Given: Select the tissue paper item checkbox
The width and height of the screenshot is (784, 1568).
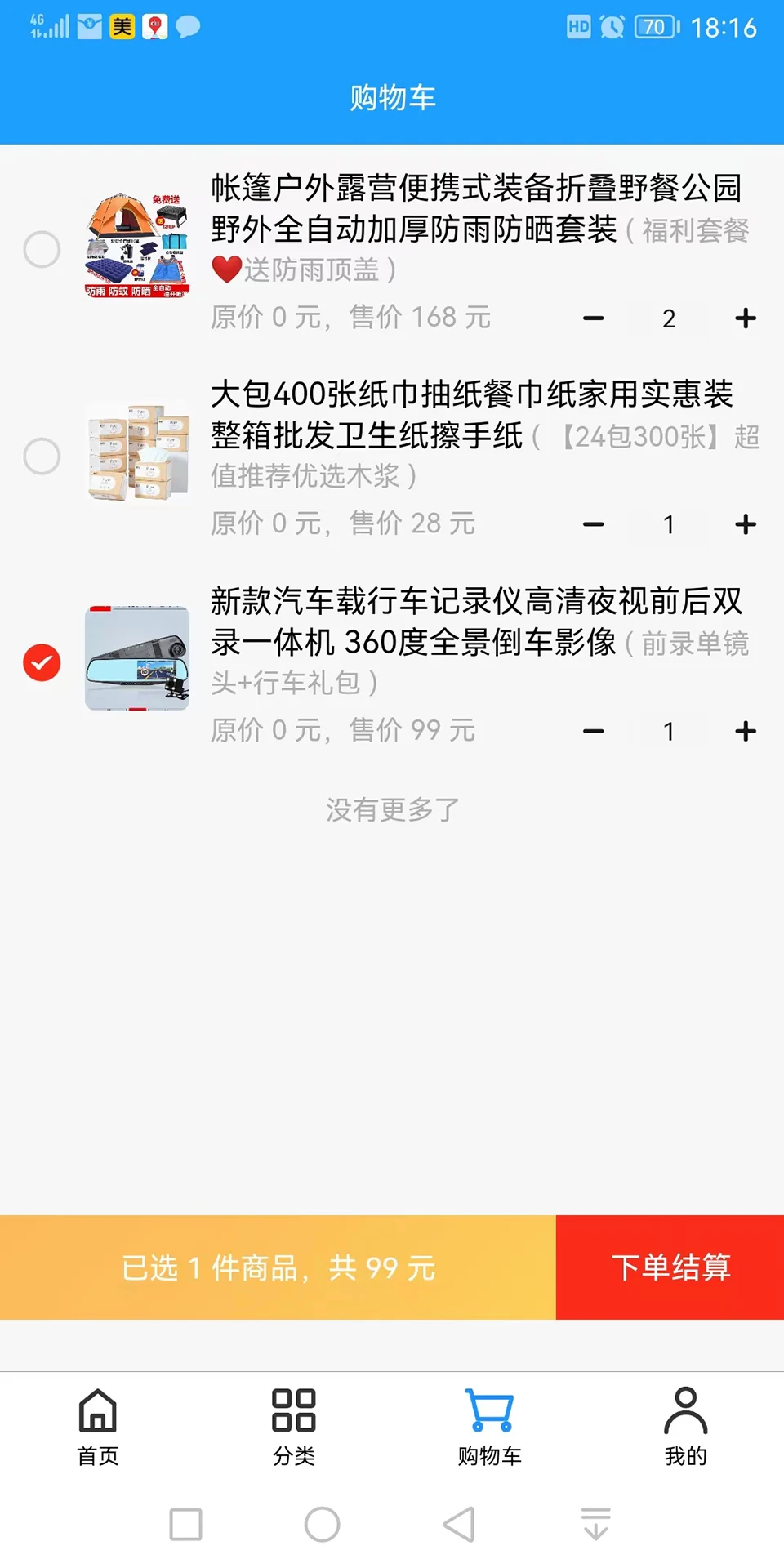Looking at the screenshot, I should tap(41, 456).
